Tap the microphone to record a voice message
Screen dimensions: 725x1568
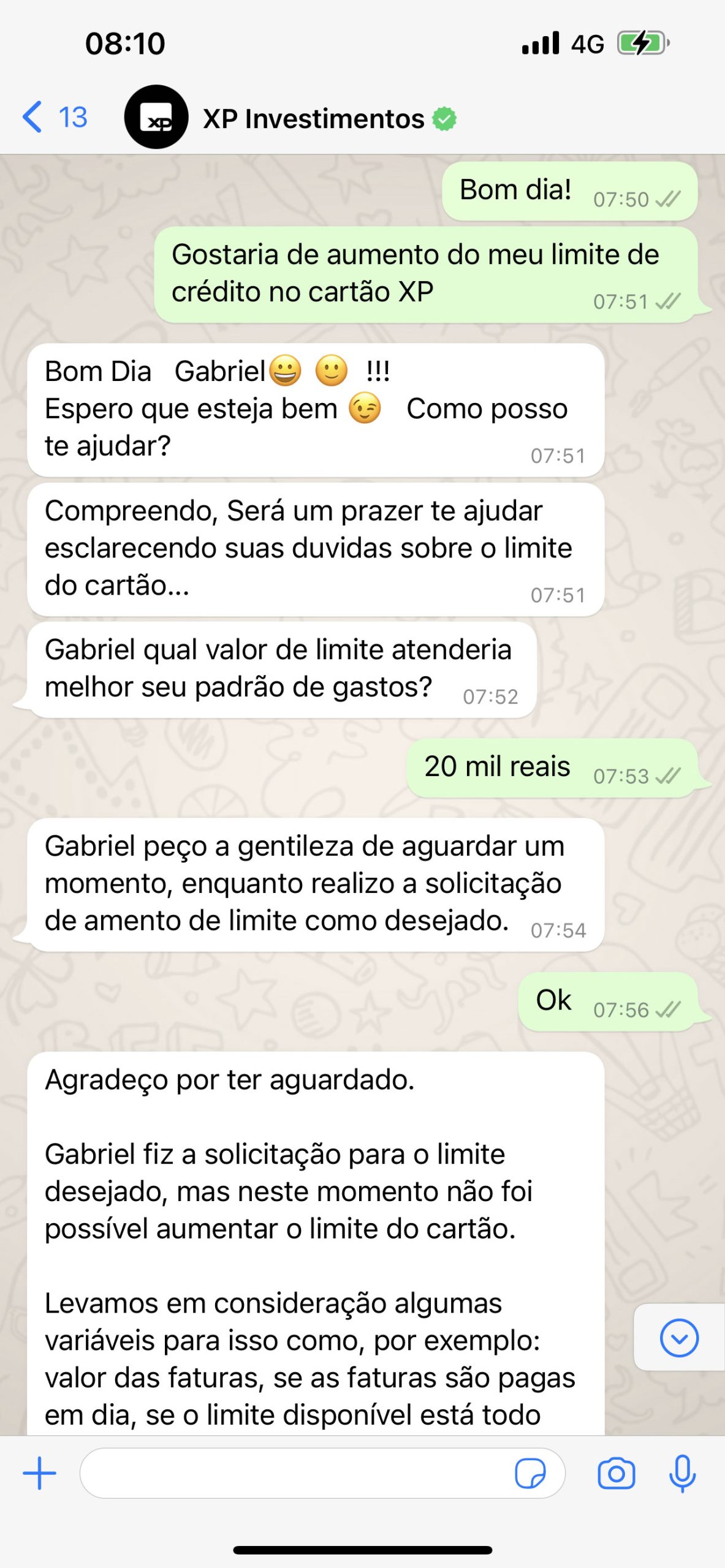682,1473
